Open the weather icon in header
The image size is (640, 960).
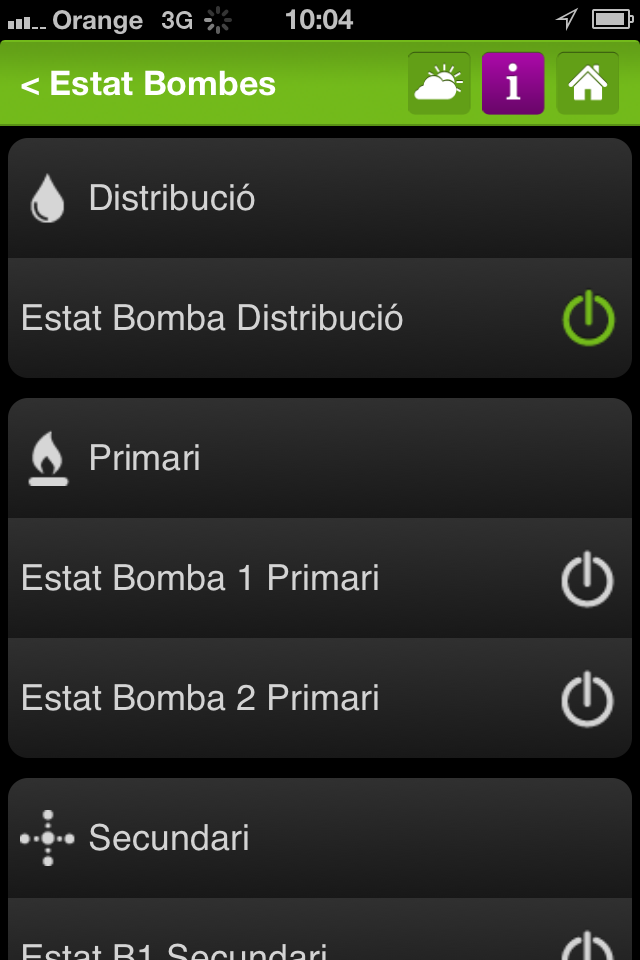click(439, 84)
